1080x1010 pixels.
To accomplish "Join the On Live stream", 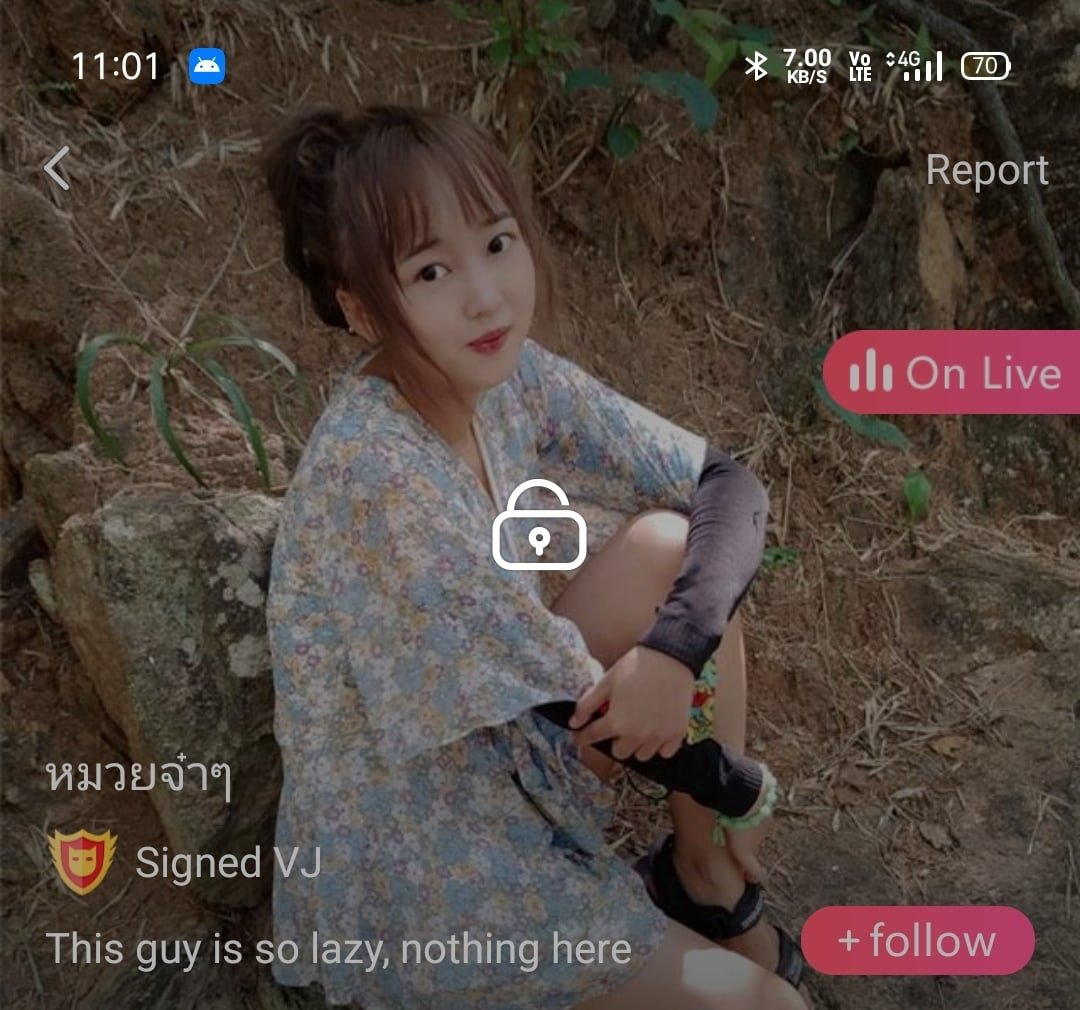I will click(952, 373).
